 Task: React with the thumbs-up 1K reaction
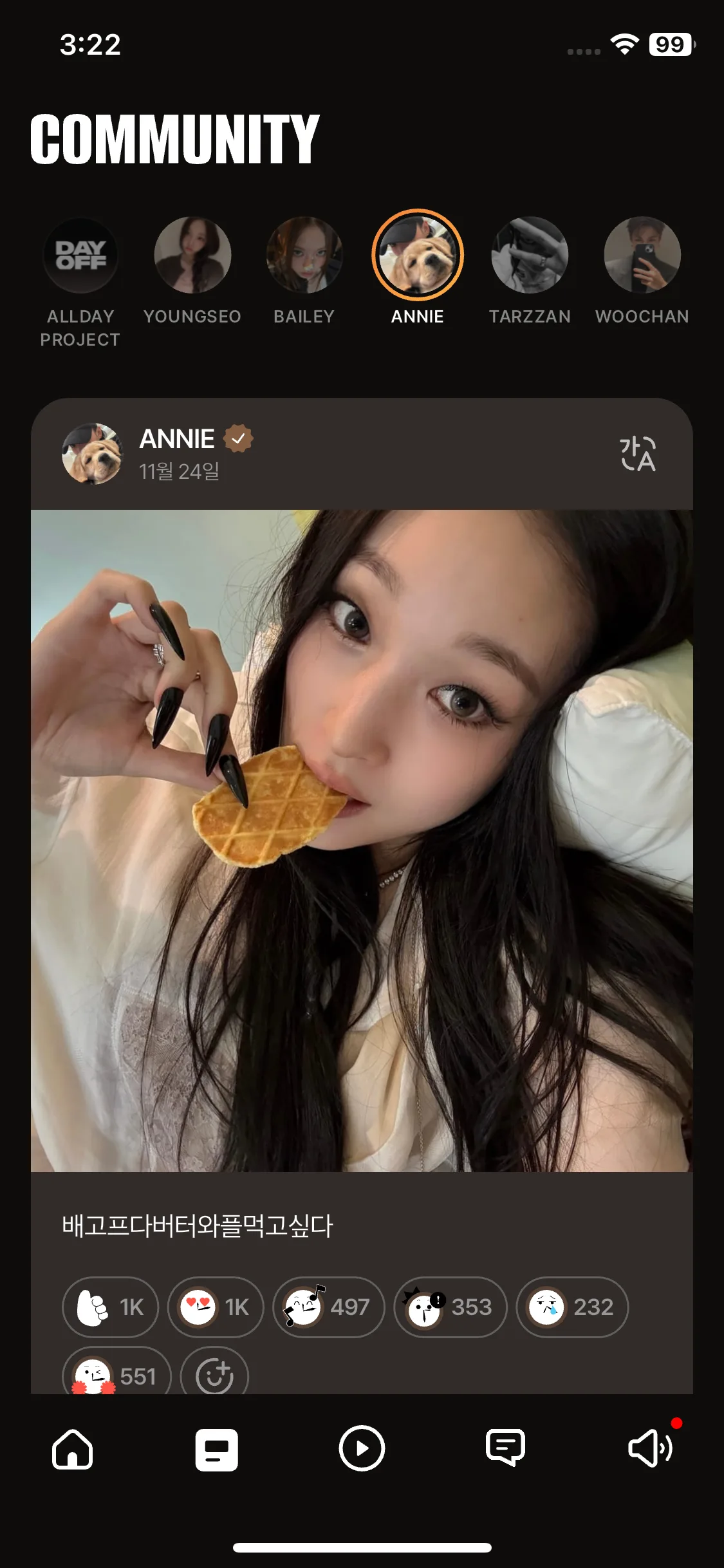click(110, 1307)
